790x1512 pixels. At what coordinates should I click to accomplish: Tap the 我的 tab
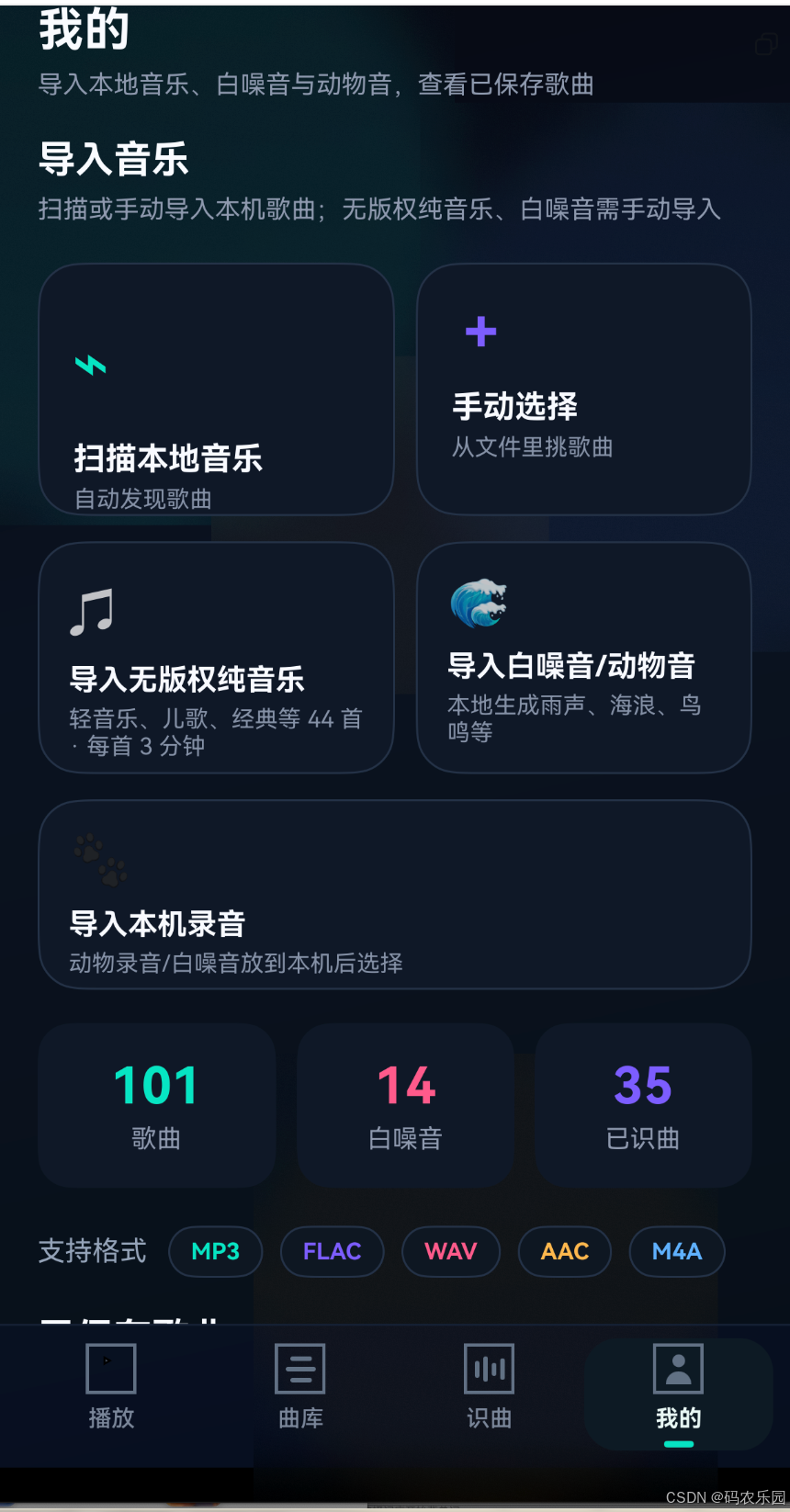[678, 1394]
